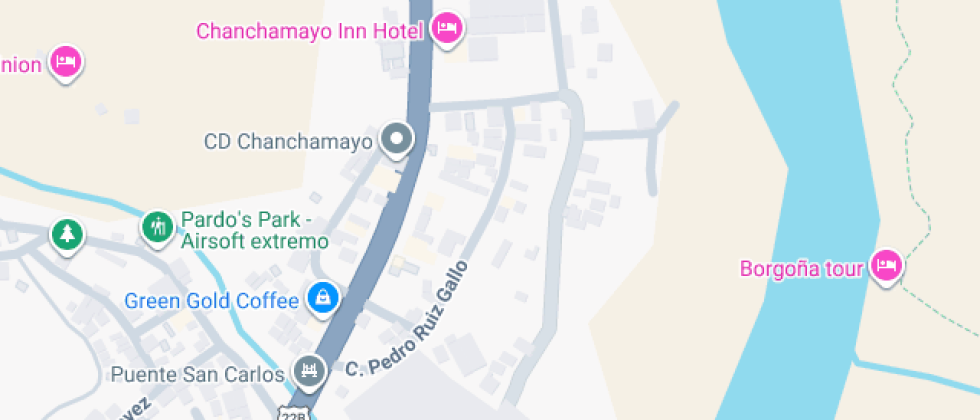Tap the Pardo's Park - Airsoft extremo pin
The image size is (980, 420).
[157, 228]
